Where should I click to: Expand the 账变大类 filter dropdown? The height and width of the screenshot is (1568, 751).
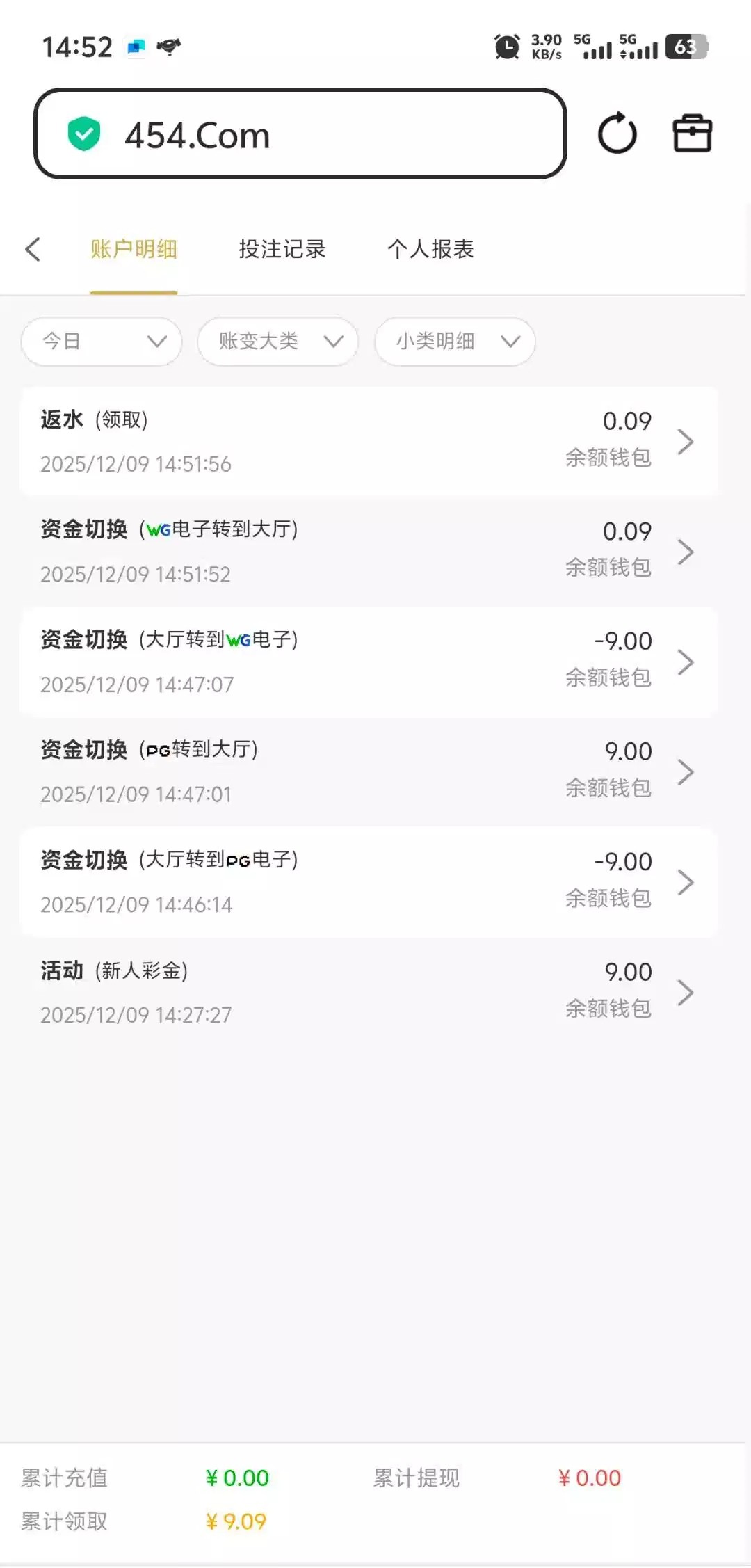pyautogui.click(x=277, y=341)
